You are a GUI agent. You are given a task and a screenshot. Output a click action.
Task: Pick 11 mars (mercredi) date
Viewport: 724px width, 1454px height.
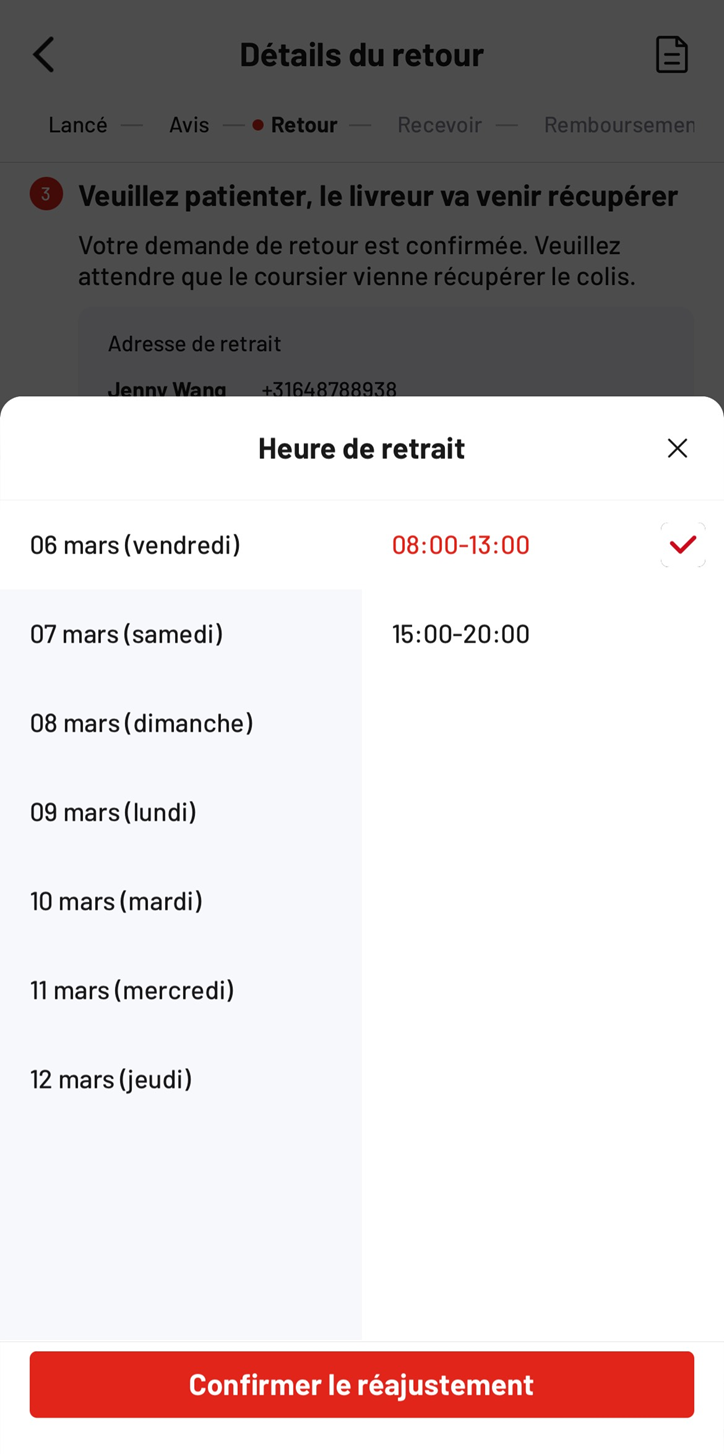(x=132, y=990)
